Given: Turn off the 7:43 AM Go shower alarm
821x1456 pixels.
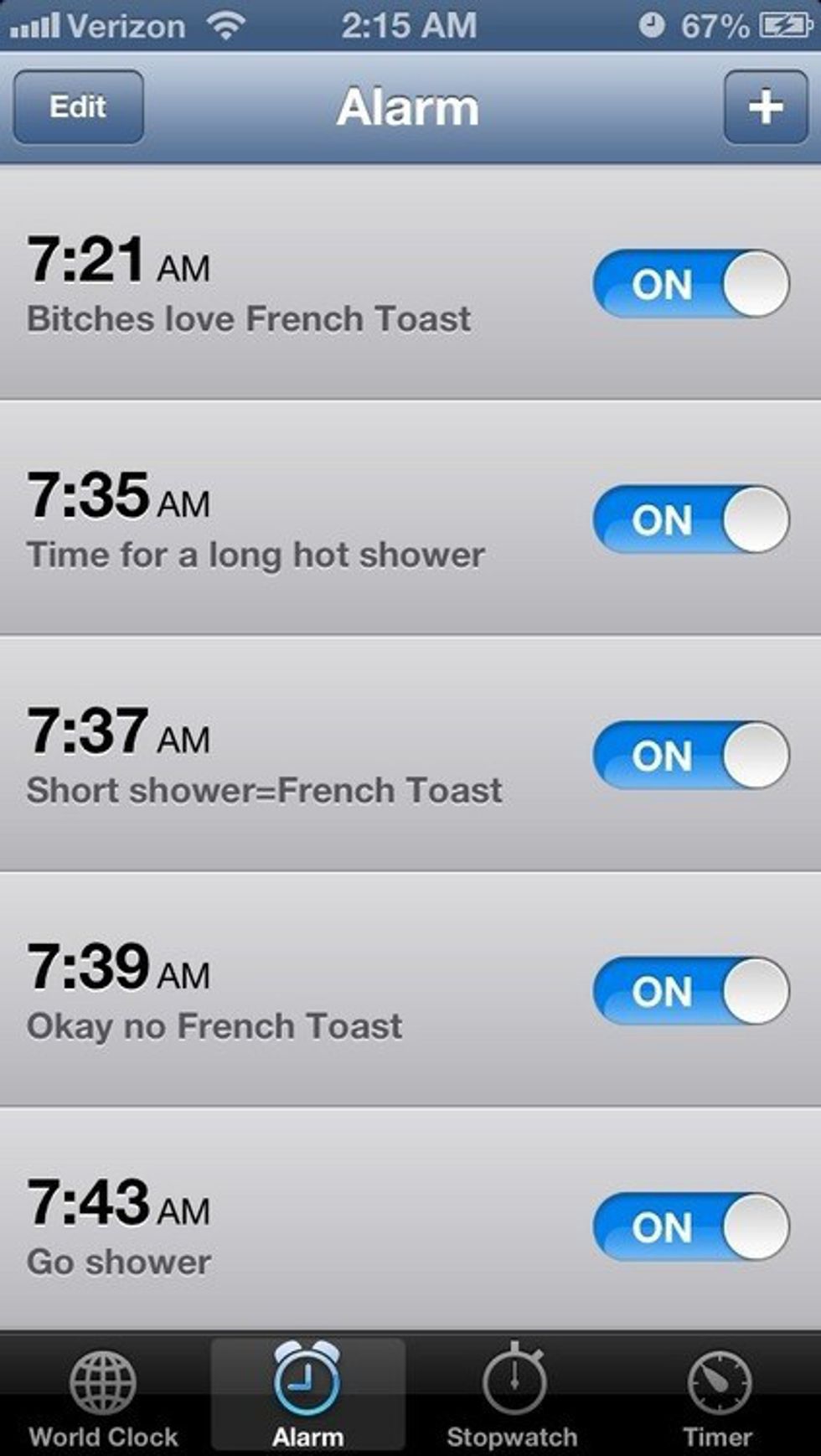Looking at the screenshot, I should pyautogui.click(x=691, y=1227).
